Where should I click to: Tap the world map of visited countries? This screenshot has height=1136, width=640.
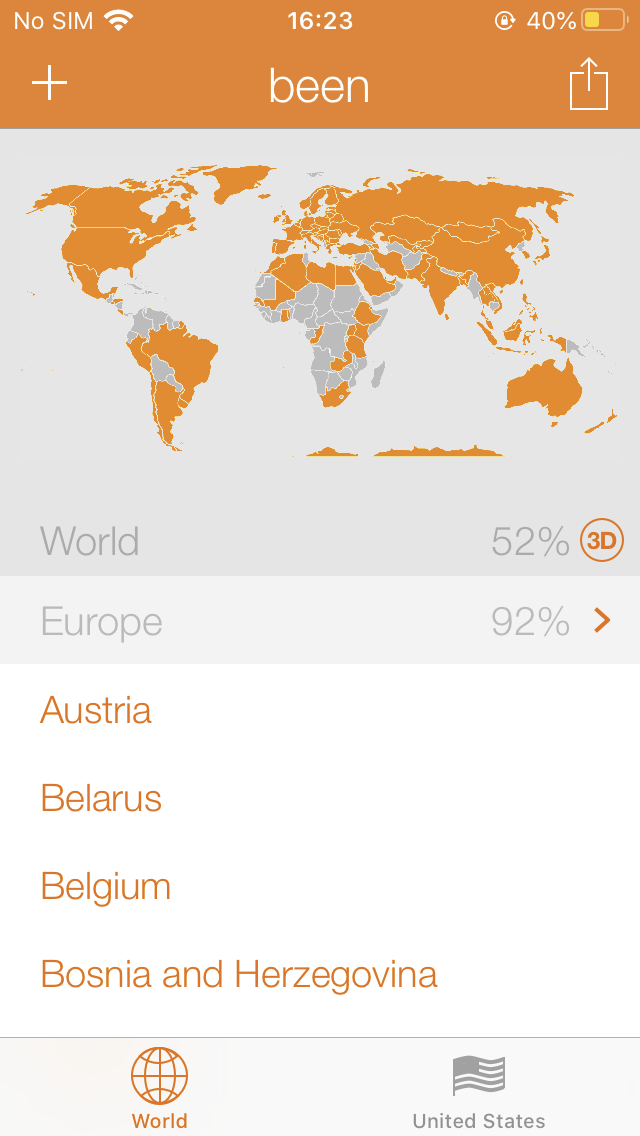(320, 309)
